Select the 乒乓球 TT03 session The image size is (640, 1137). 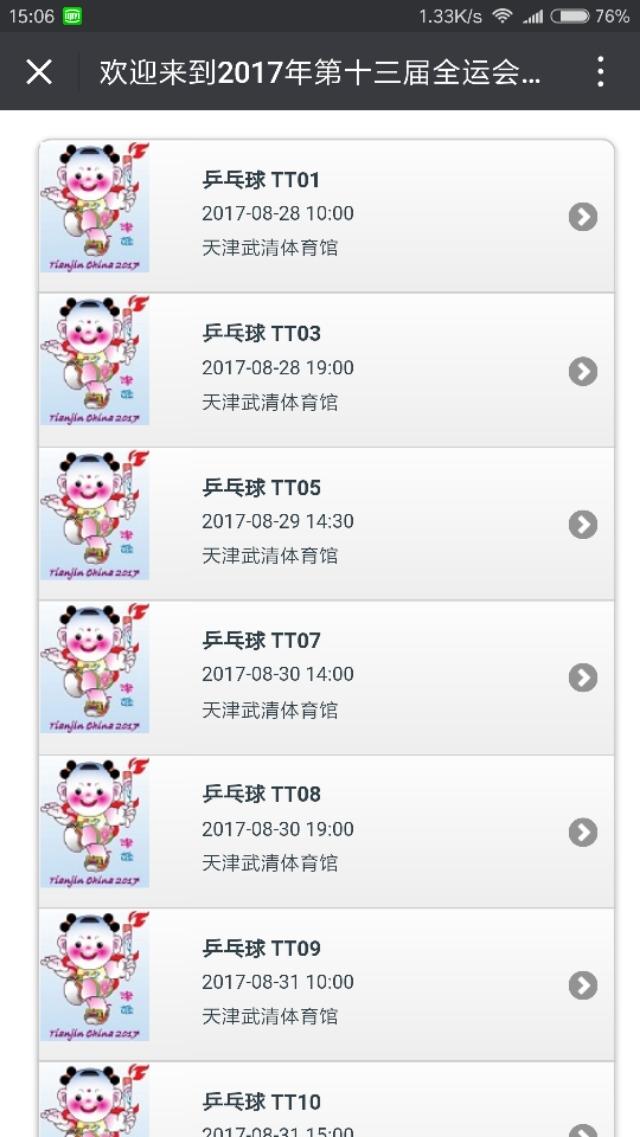coord(326,370)
